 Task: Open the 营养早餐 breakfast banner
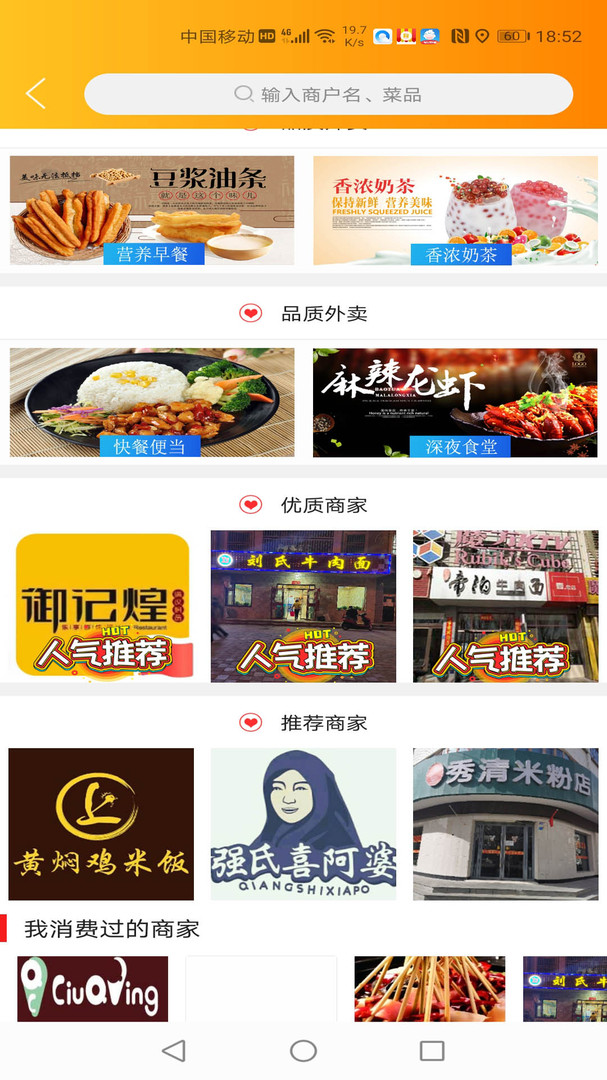tap(152, 210)
